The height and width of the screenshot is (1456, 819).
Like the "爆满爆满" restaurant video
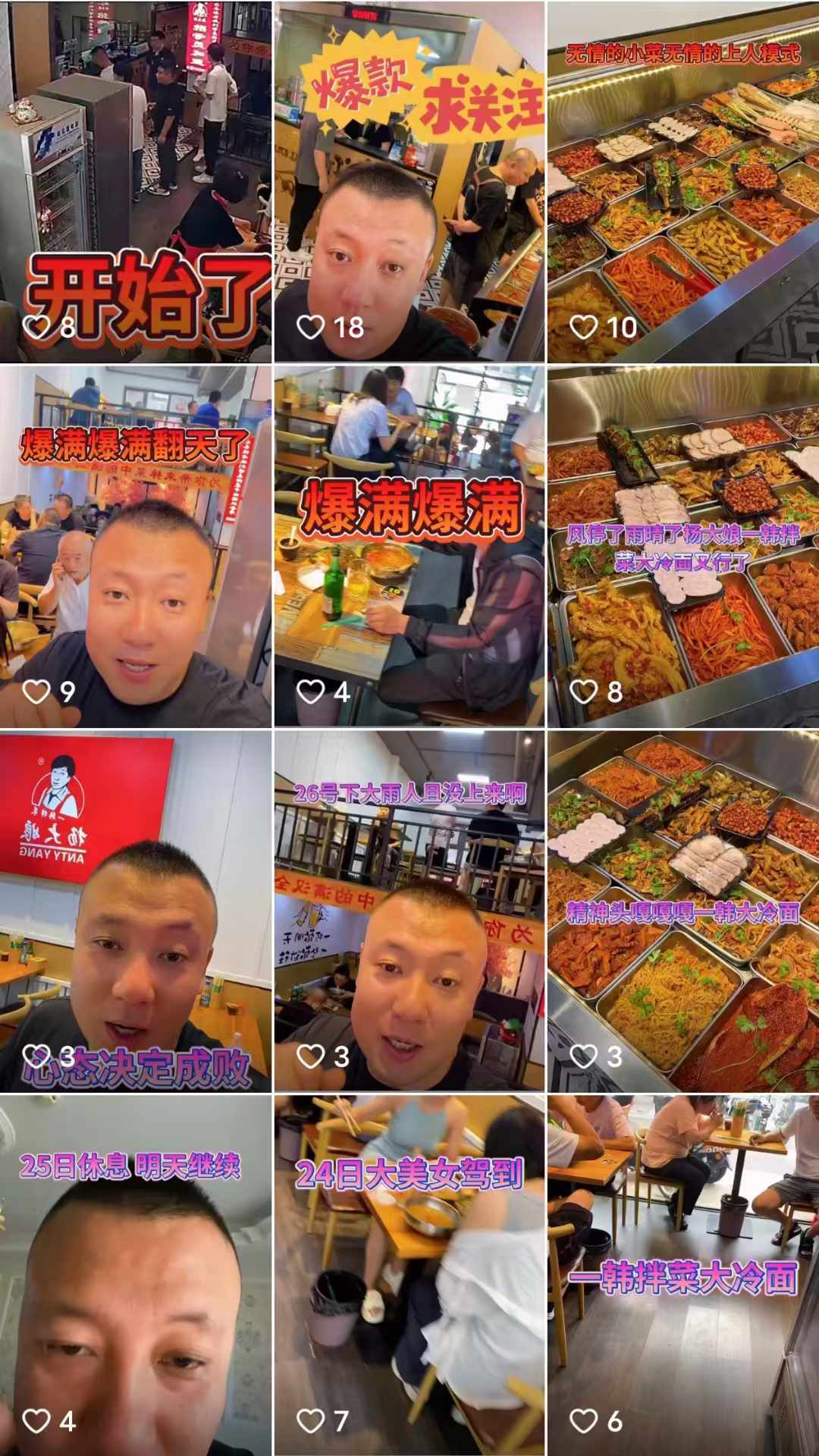point(311,692)
